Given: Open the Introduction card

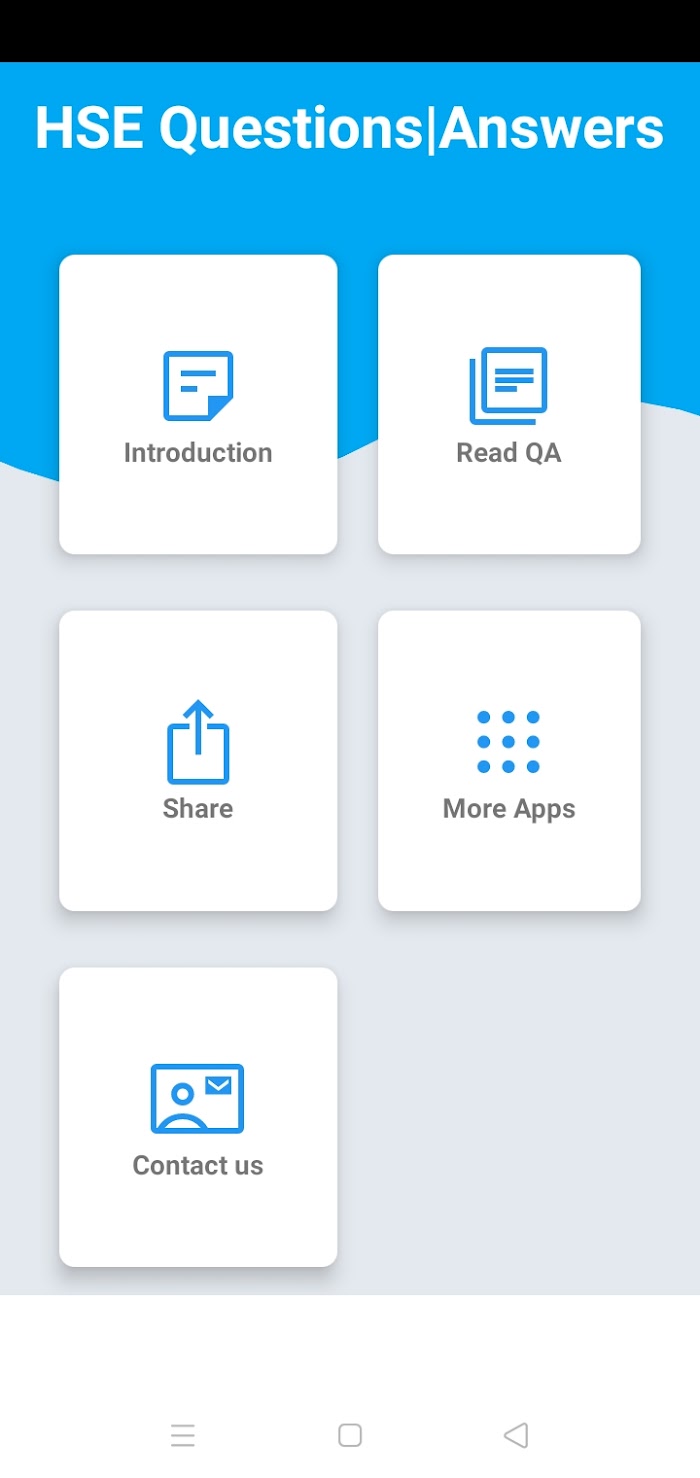Looking at the screenshot, I should pyautogui.click(x=198, y=404).
